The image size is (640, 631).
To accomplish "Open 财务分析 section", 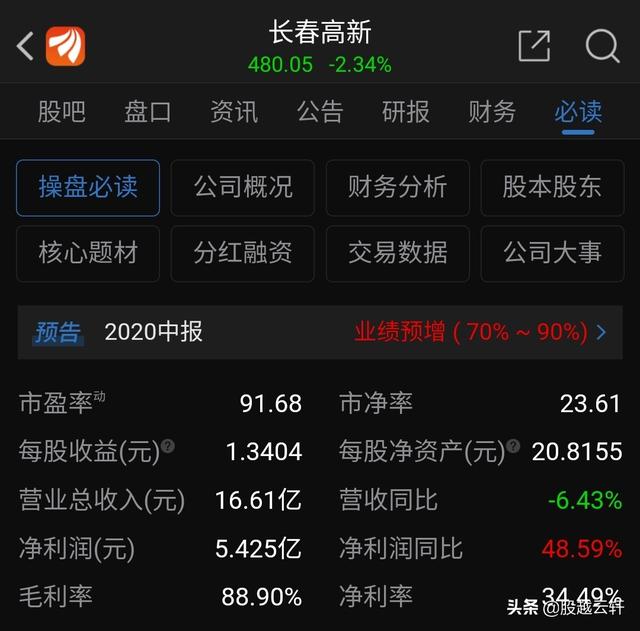I will point(397,187).
